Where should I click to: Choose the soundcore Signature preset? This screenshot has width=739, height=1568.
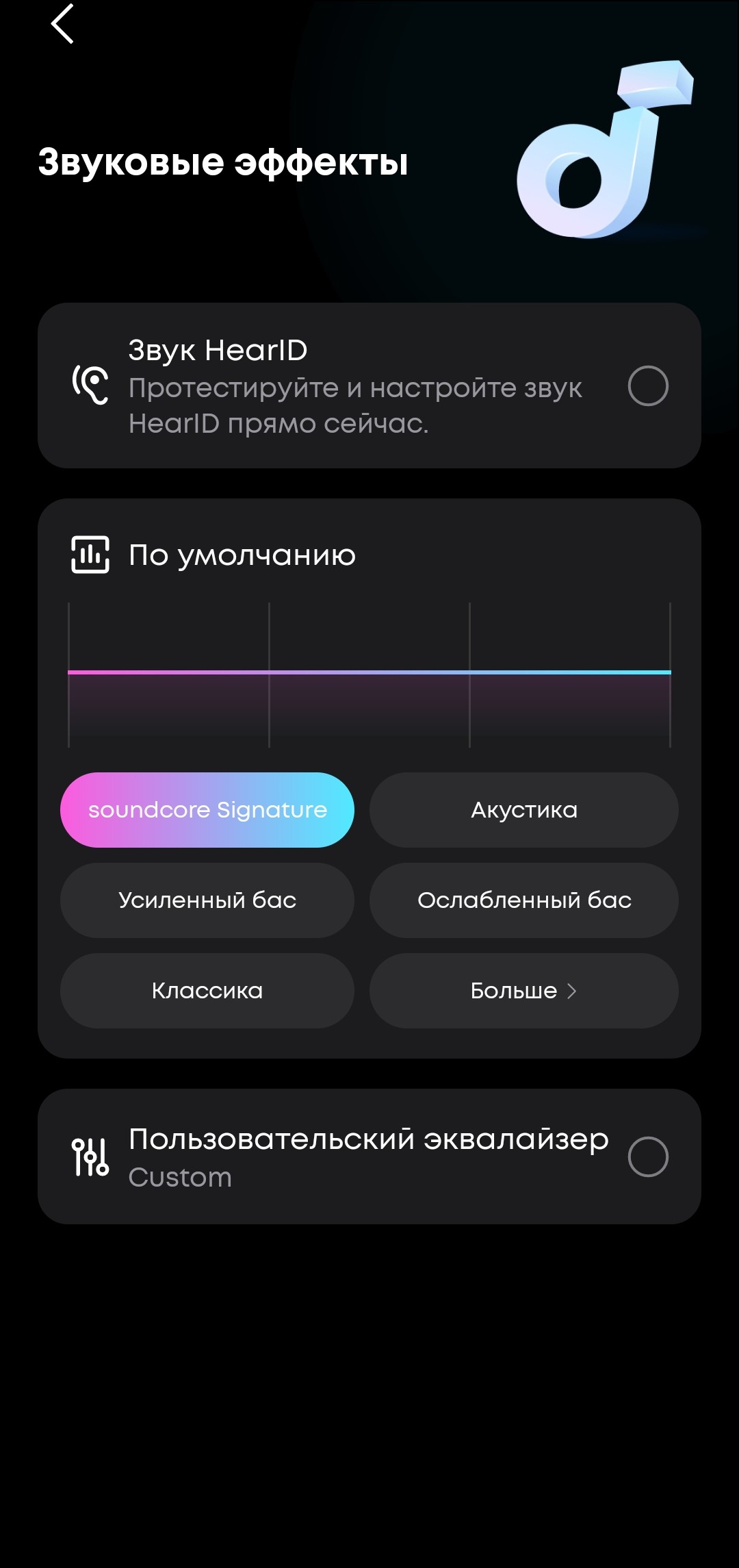pyautogui.click(x=207, y=810)
